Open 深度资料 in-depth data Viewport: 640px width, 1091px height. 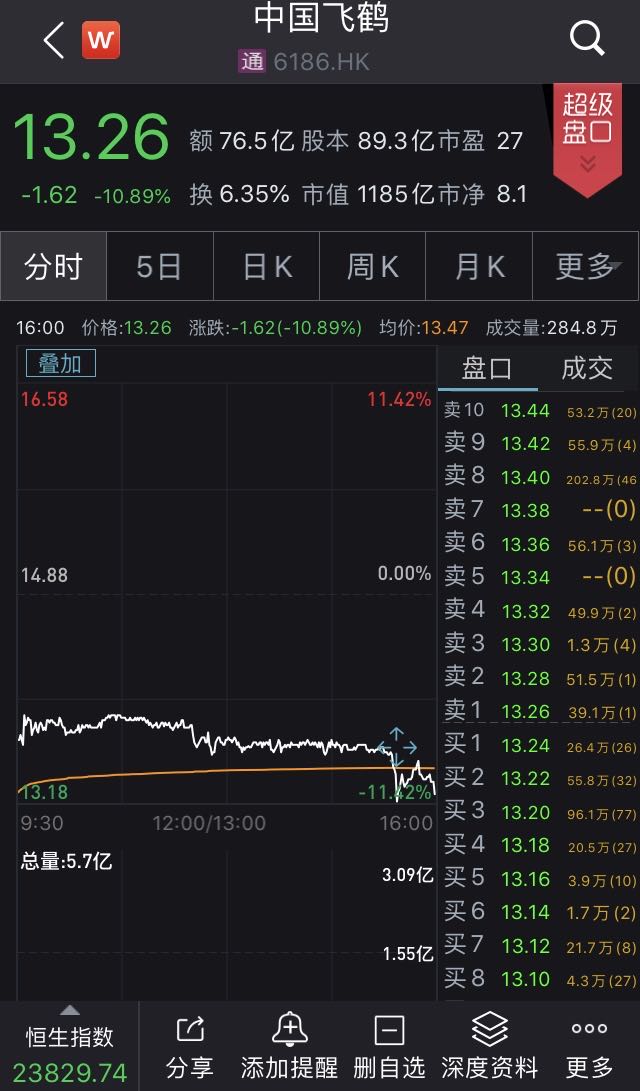(489, 1046)
